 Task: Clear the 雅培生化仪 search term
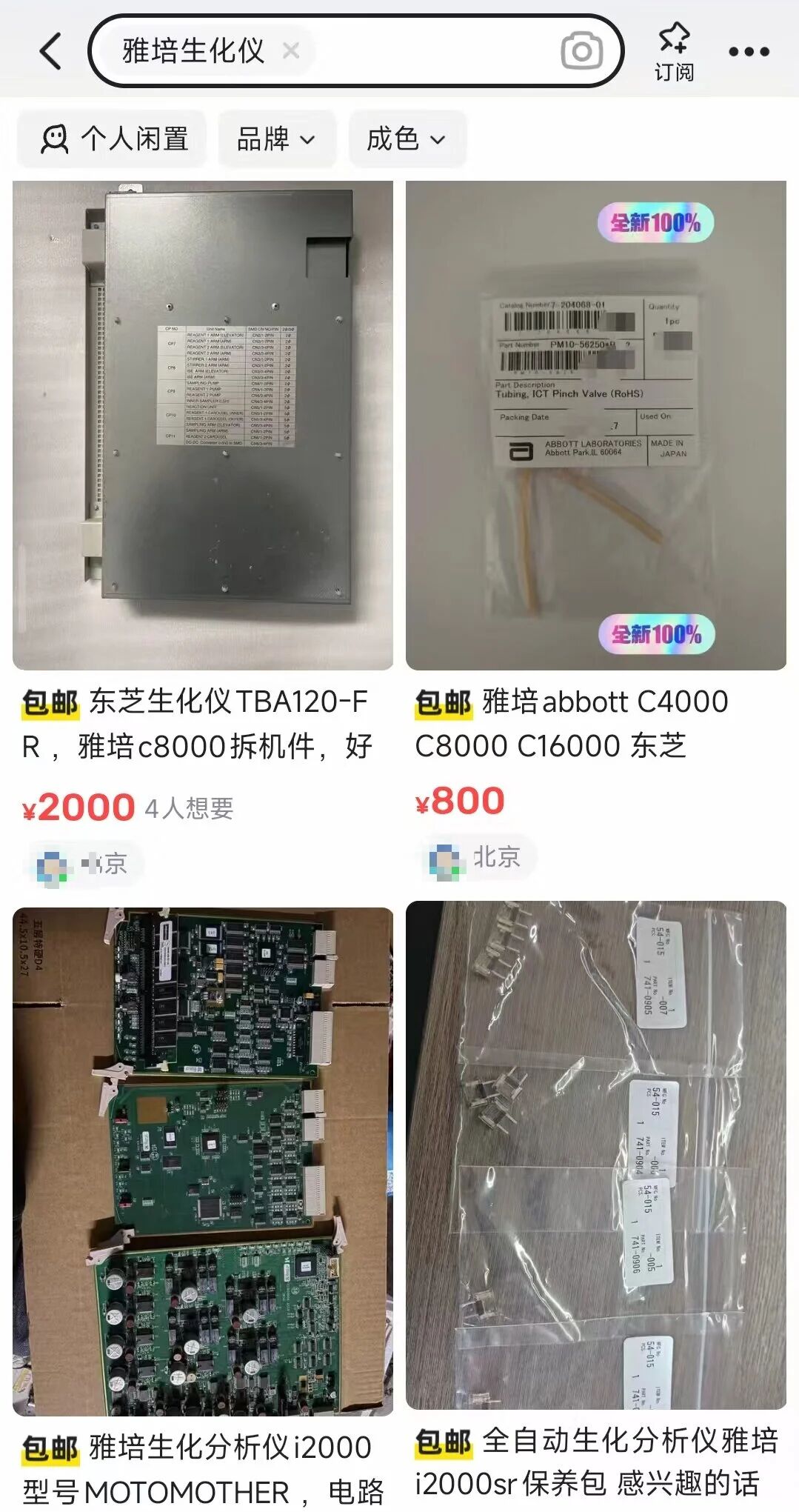pyautogui.click(x=291, y=51)
